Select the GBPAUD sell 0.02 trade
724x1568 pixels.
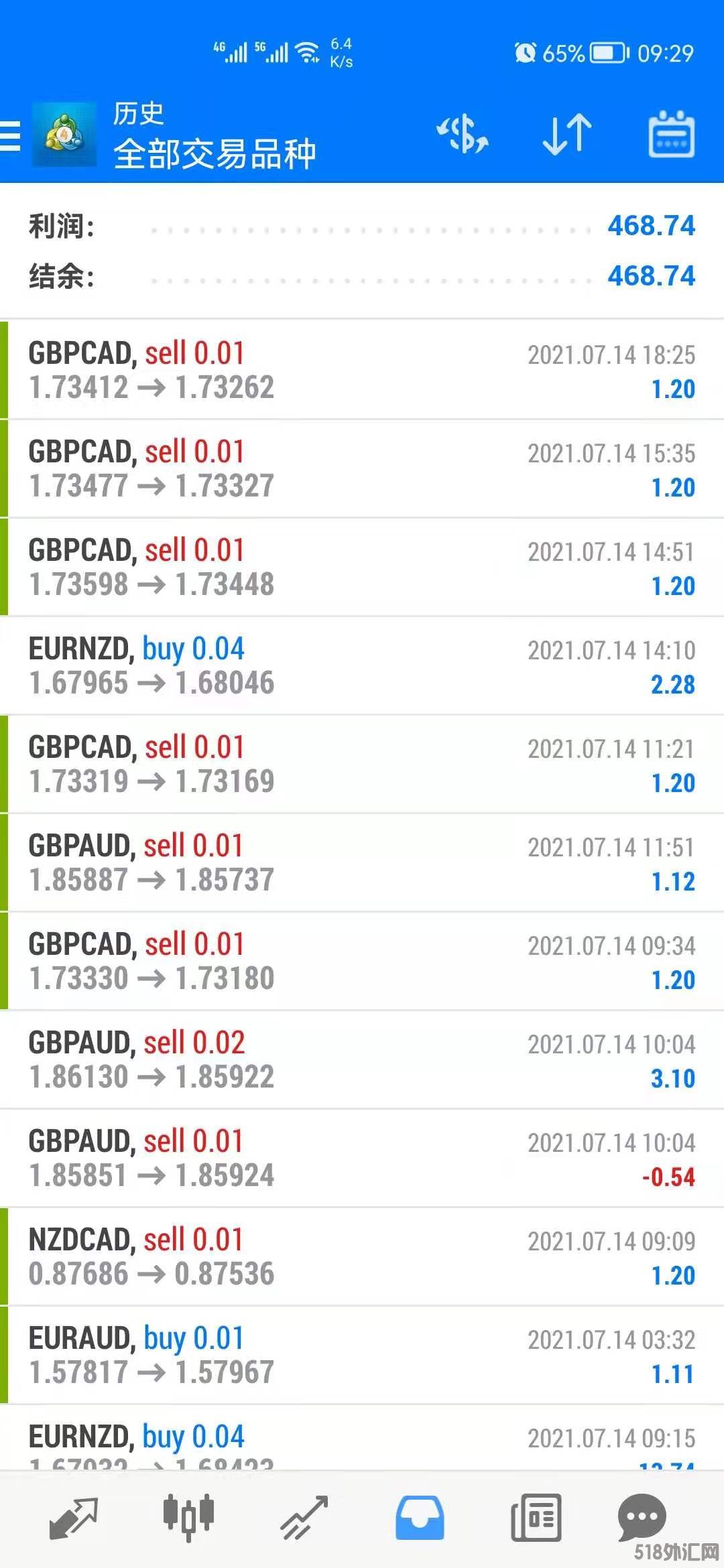(x=362, y=1059)
